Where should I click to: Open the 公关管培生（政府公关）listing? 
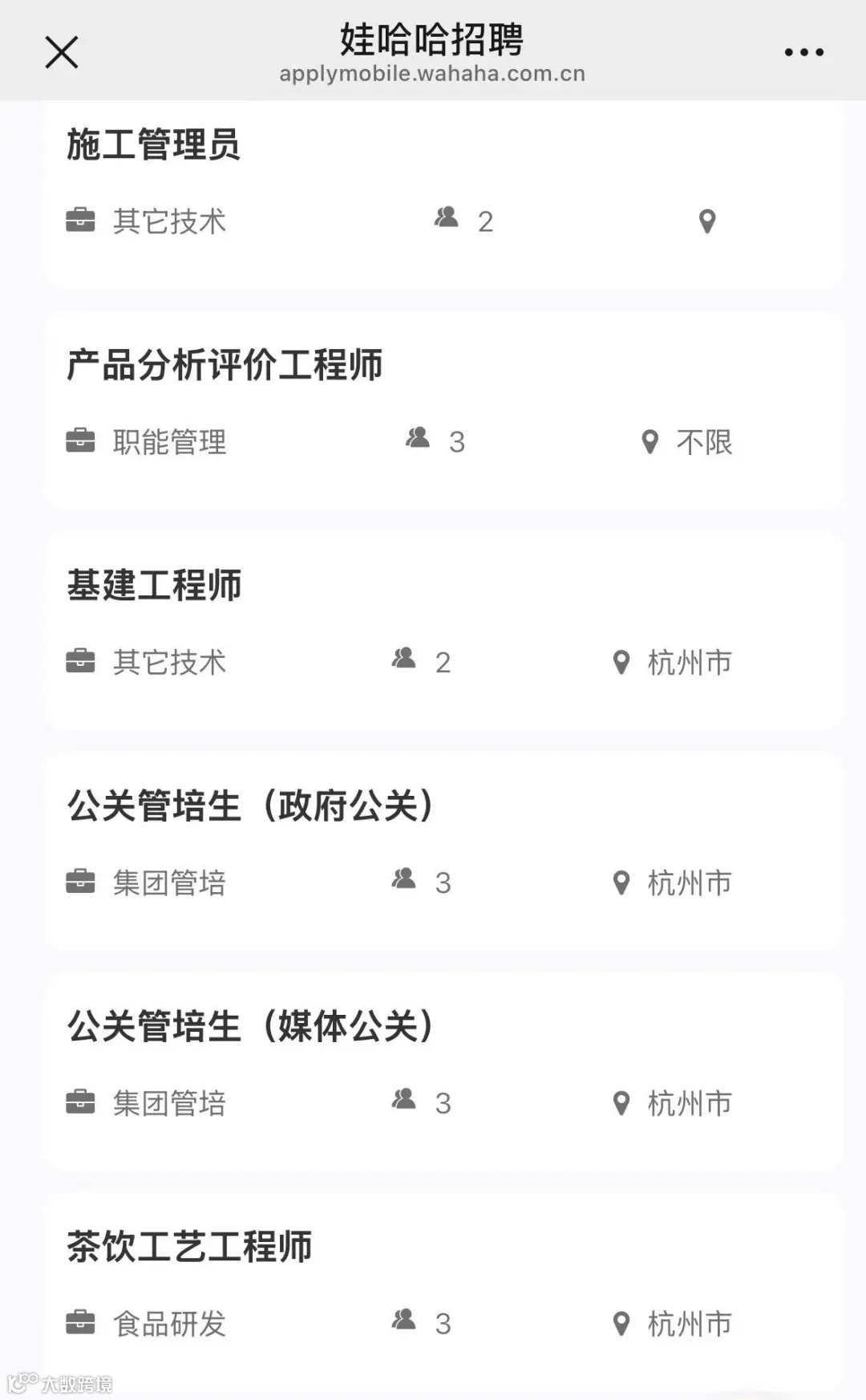pyautogui.click(x=251, y=806)
